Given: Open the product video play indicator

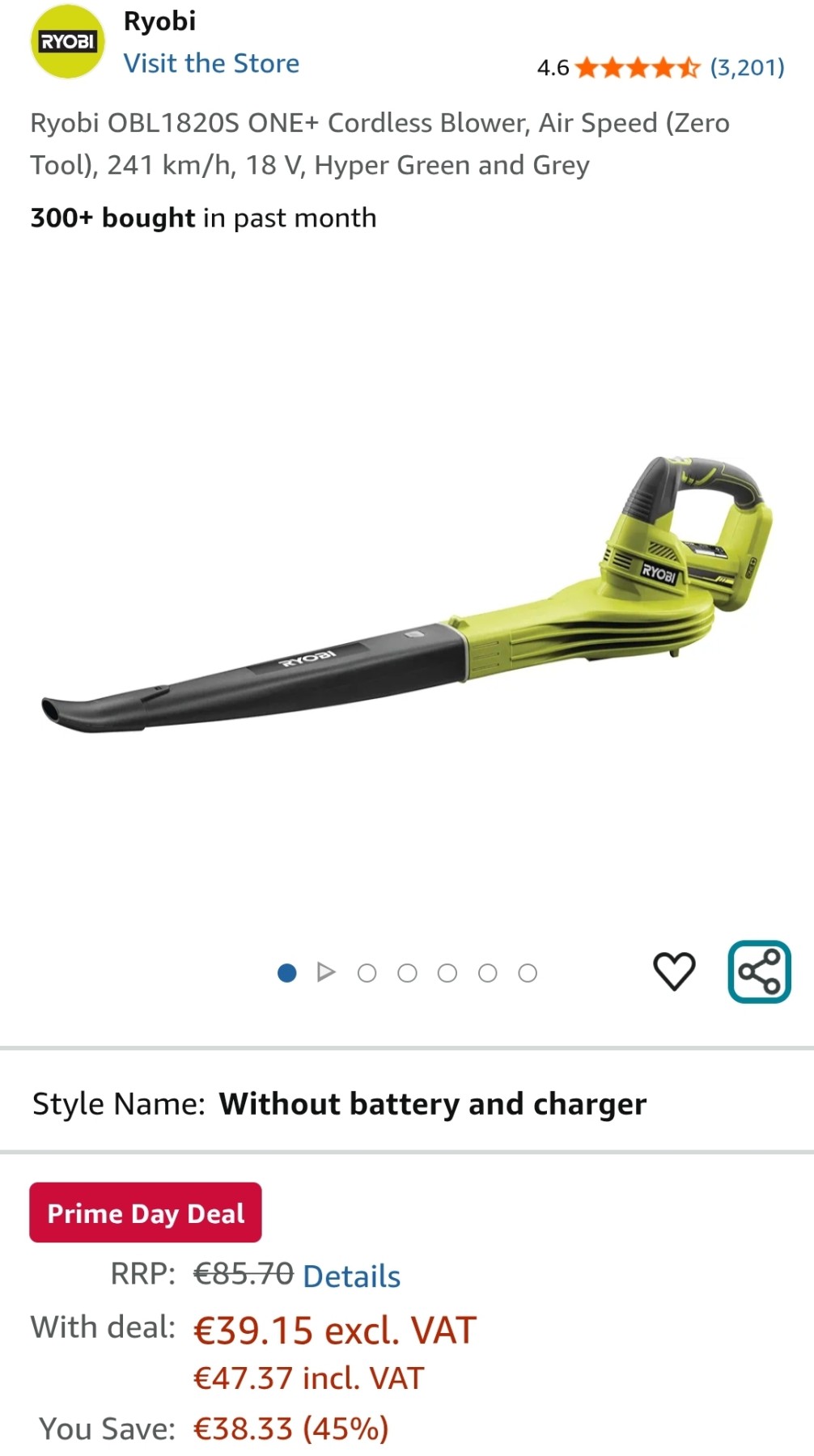Looking at the screenshot, I should coord(326,972).
